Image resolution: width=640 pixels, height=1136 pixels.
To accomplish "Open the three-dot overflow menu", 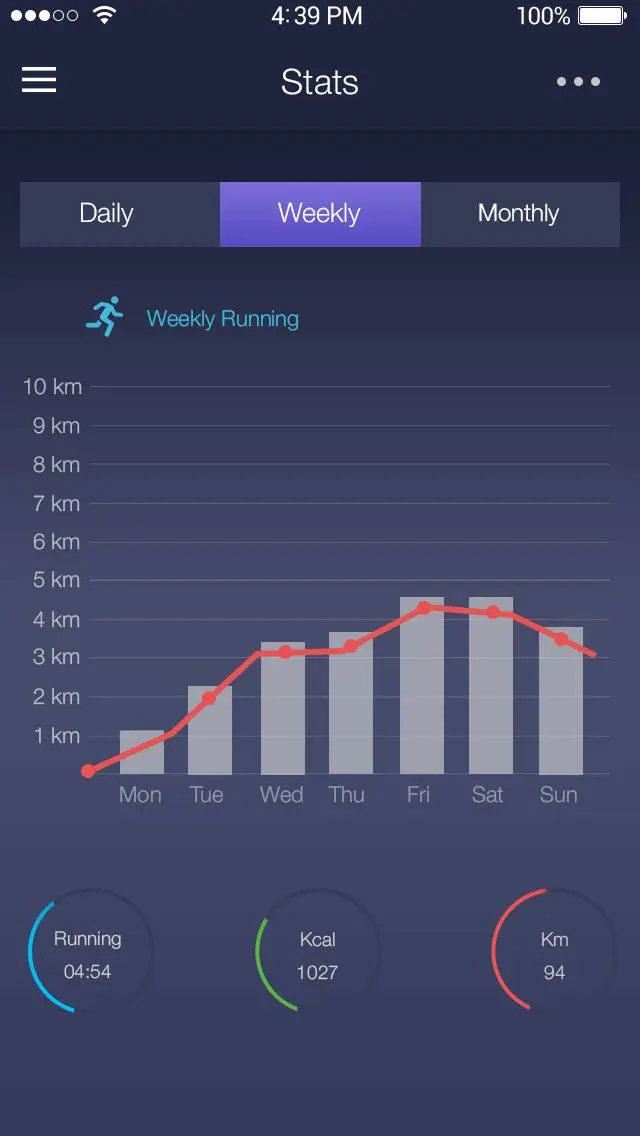I will coord(578,82).
